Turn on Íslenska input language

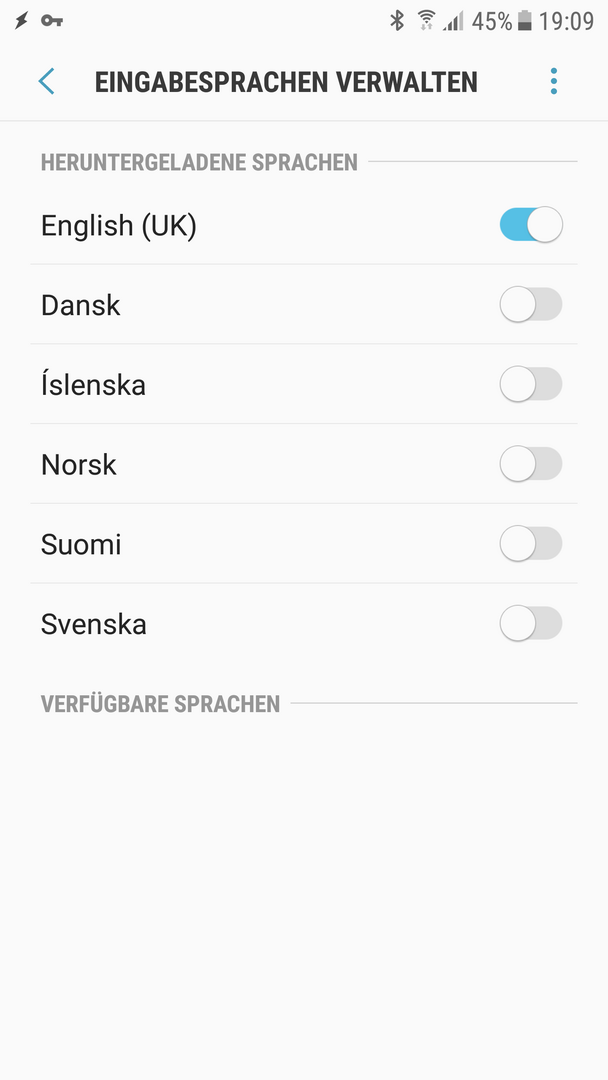coord(530,384)
